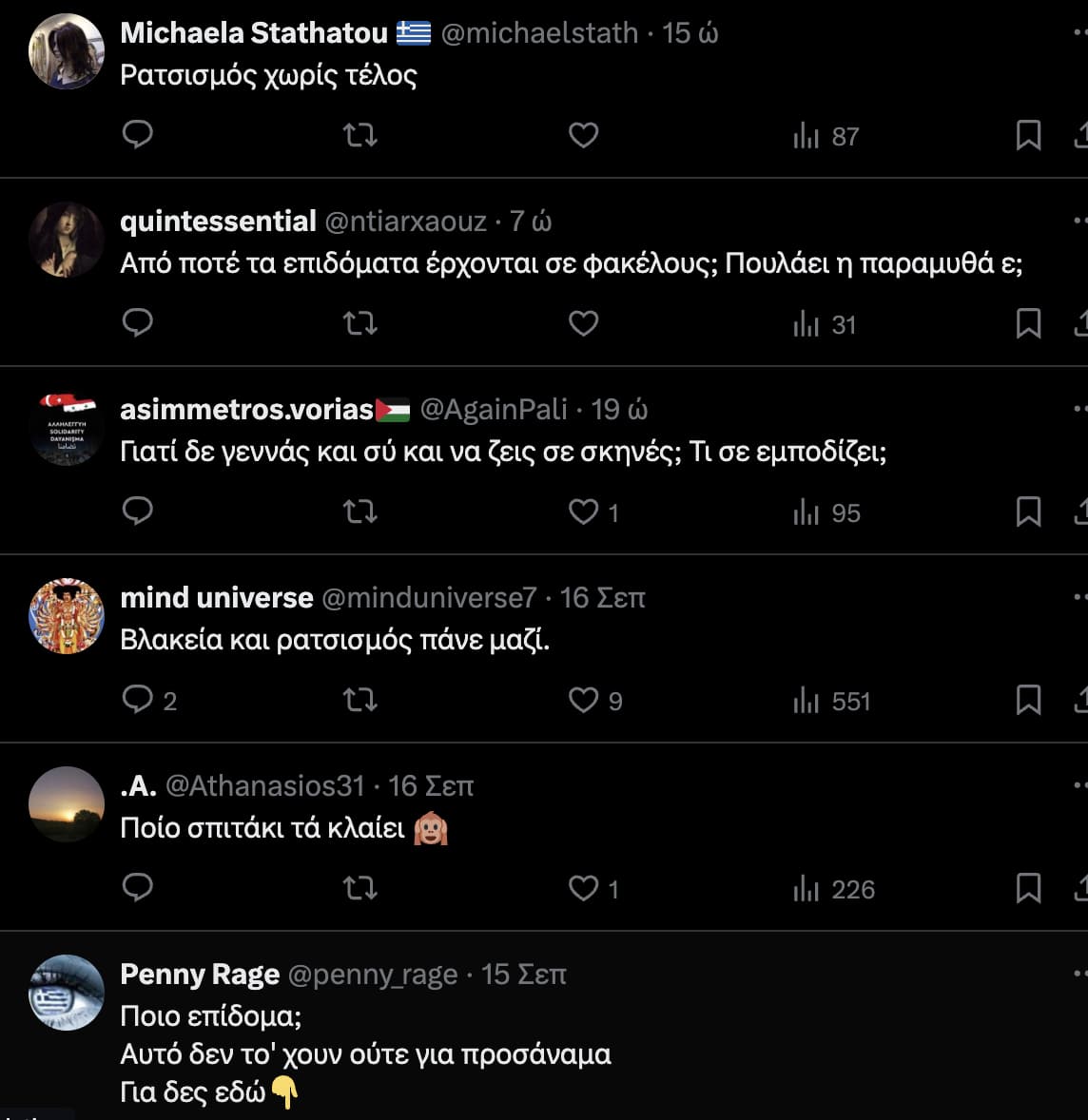1088x1120 pixels.
Task: Repost .A. @Athanasios31's post
Action: (360, 889)
